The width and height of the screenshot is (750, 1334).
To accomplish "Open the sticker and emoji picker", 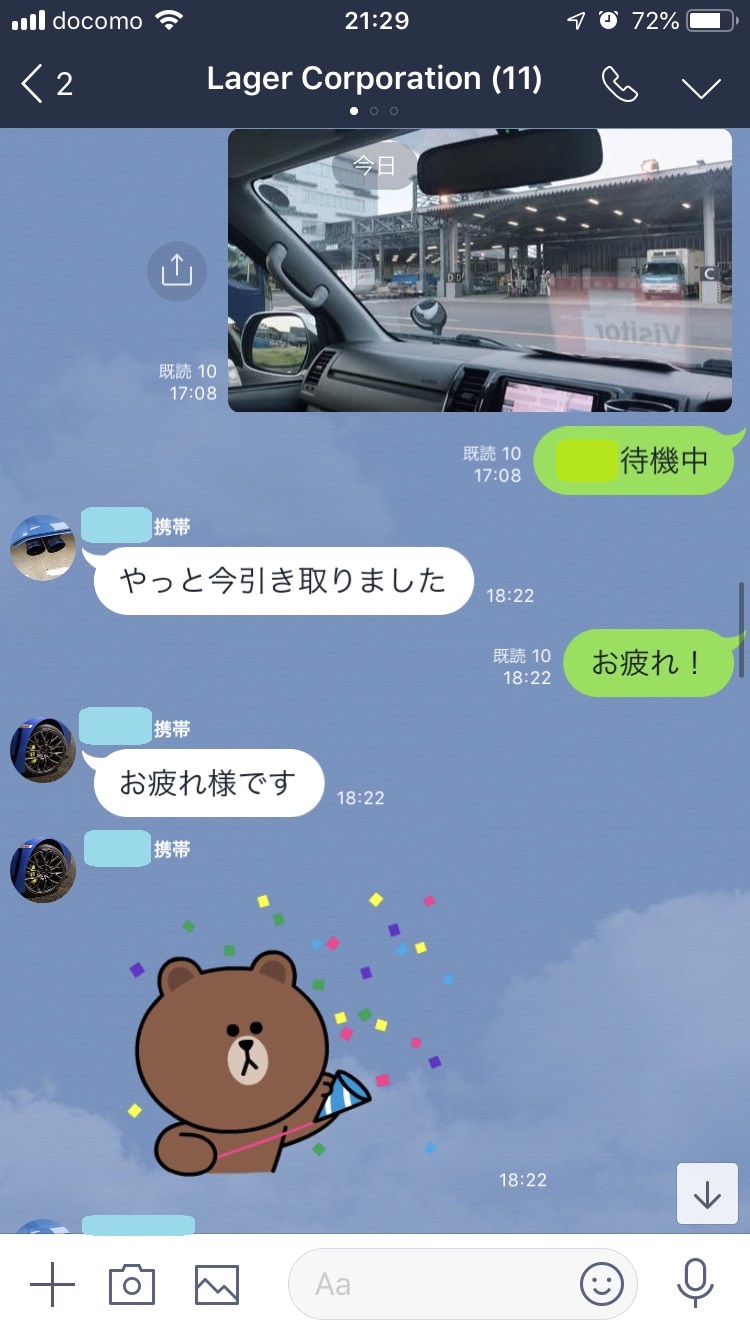I will pyautogui.click(x=602, y=1284).
